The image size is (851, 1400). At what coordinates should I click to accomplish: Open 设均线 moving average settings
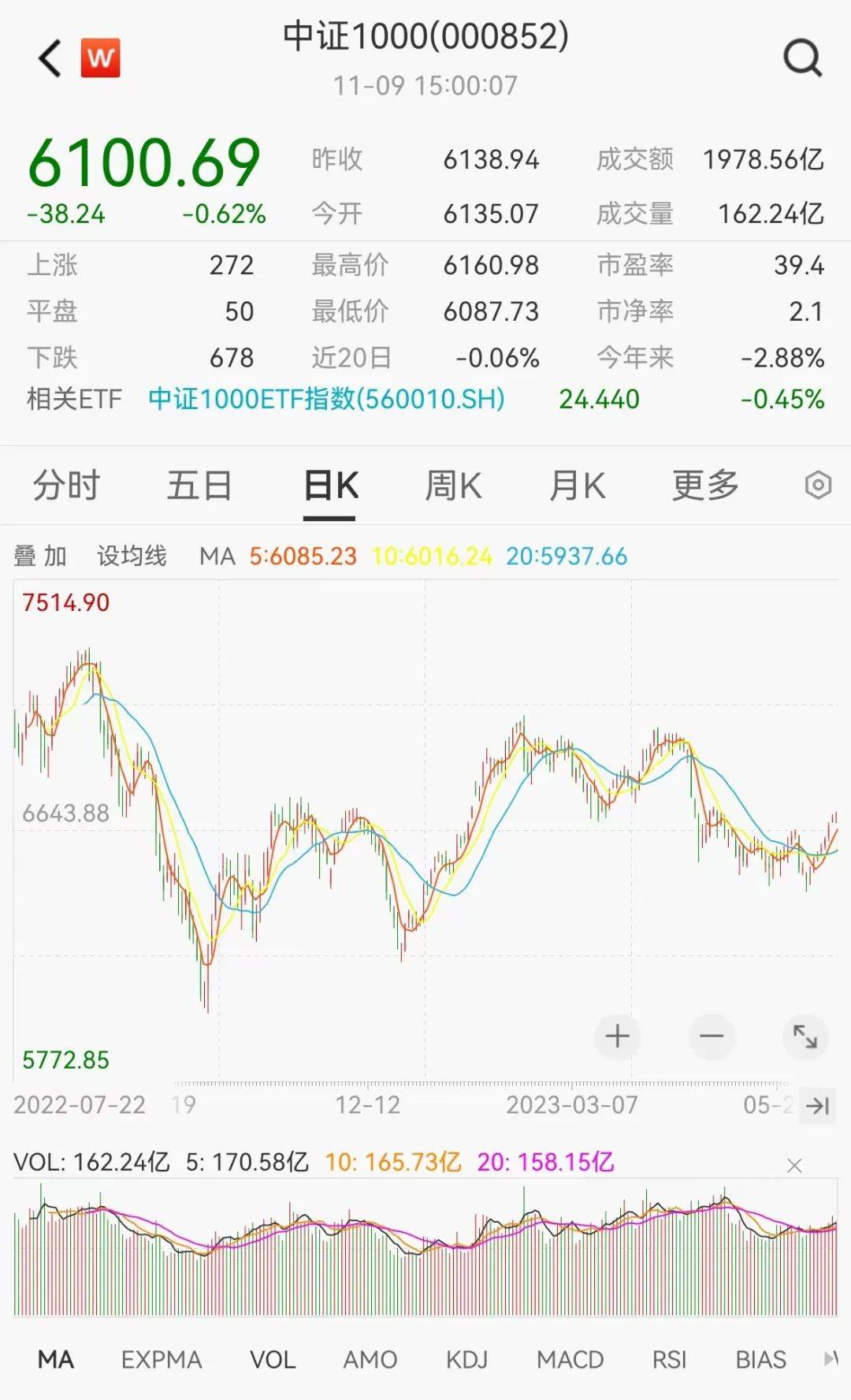click(132, 557)
